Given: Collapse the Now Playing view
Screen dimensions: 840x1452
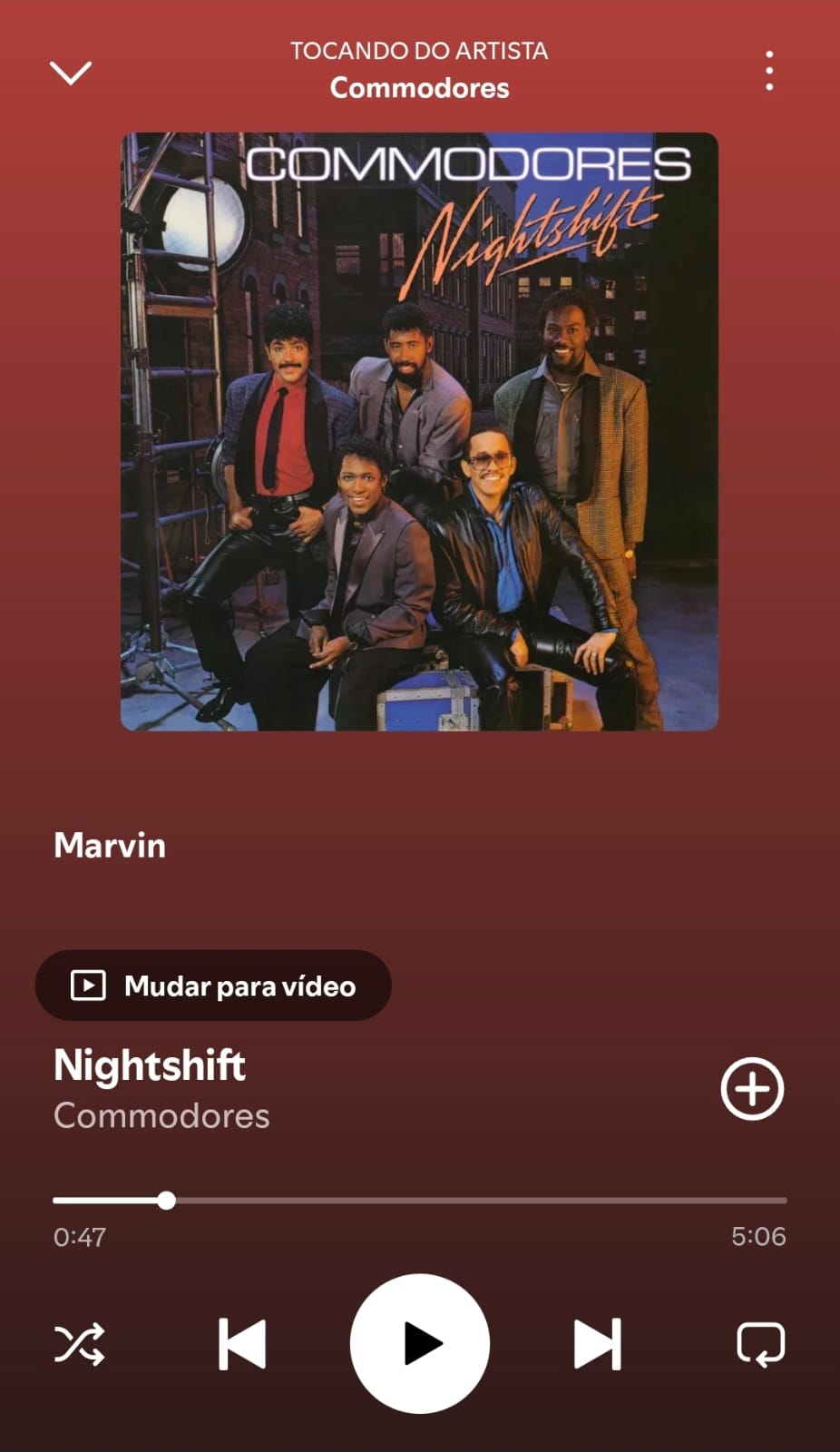Looking at the screenshot, I should pyautogui.click(x=69, y=73).
